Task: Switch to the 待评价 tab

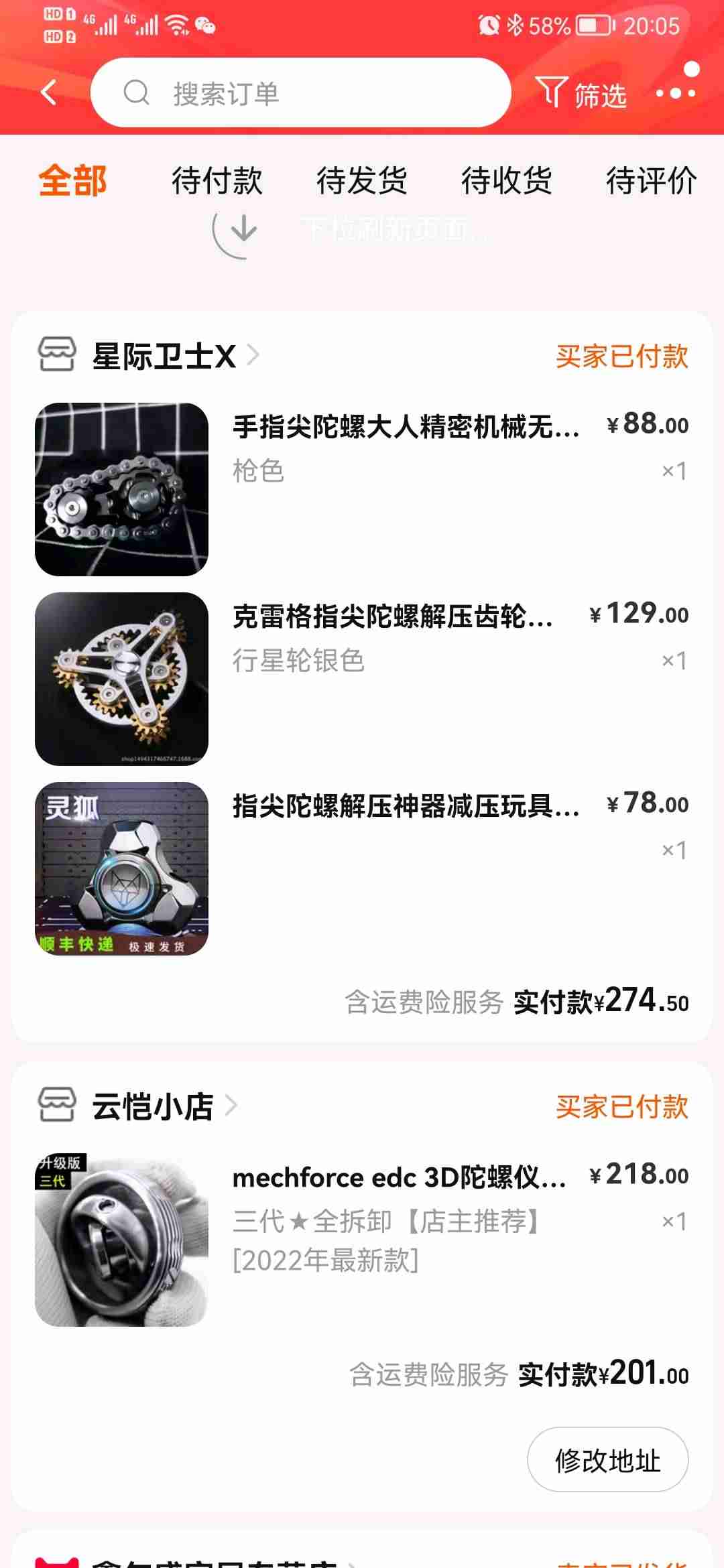Action: click(x=650, y=180)
